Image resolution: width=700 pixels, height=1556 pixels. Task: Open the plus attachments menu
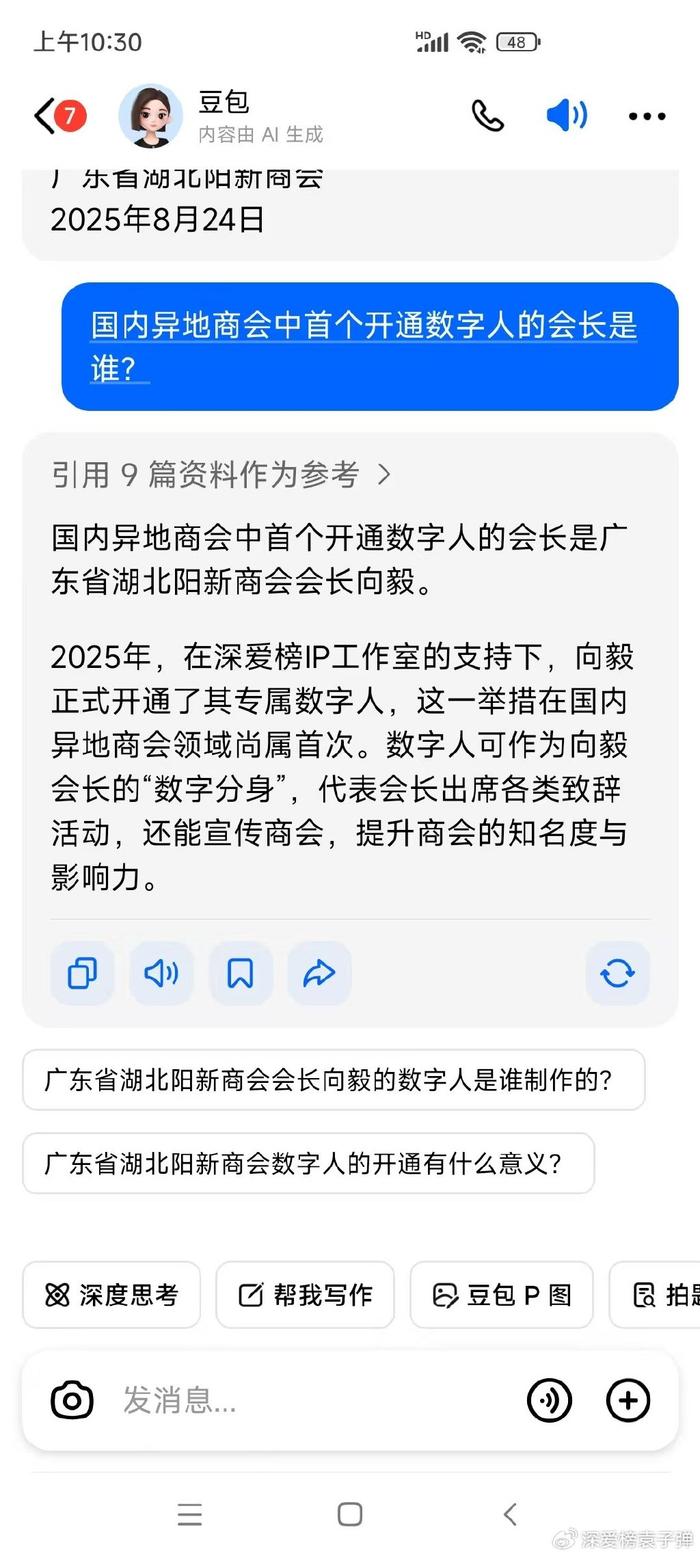(x=628, y=1400)
